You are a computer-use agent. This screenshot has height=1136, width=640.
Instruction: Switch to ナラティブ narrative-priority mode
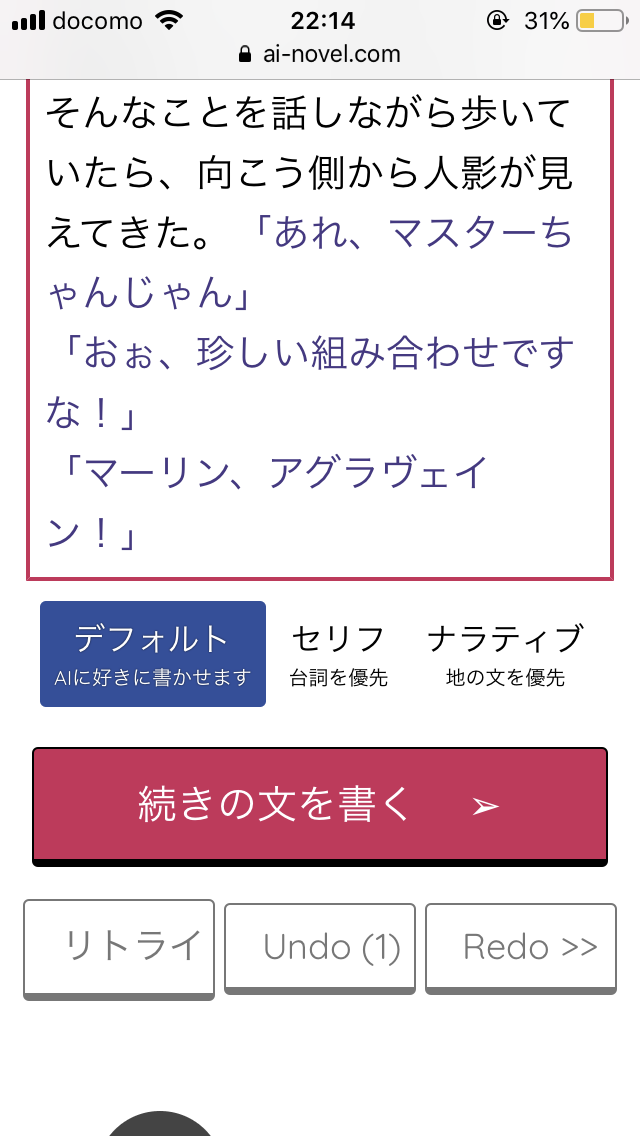pos(505,654)
